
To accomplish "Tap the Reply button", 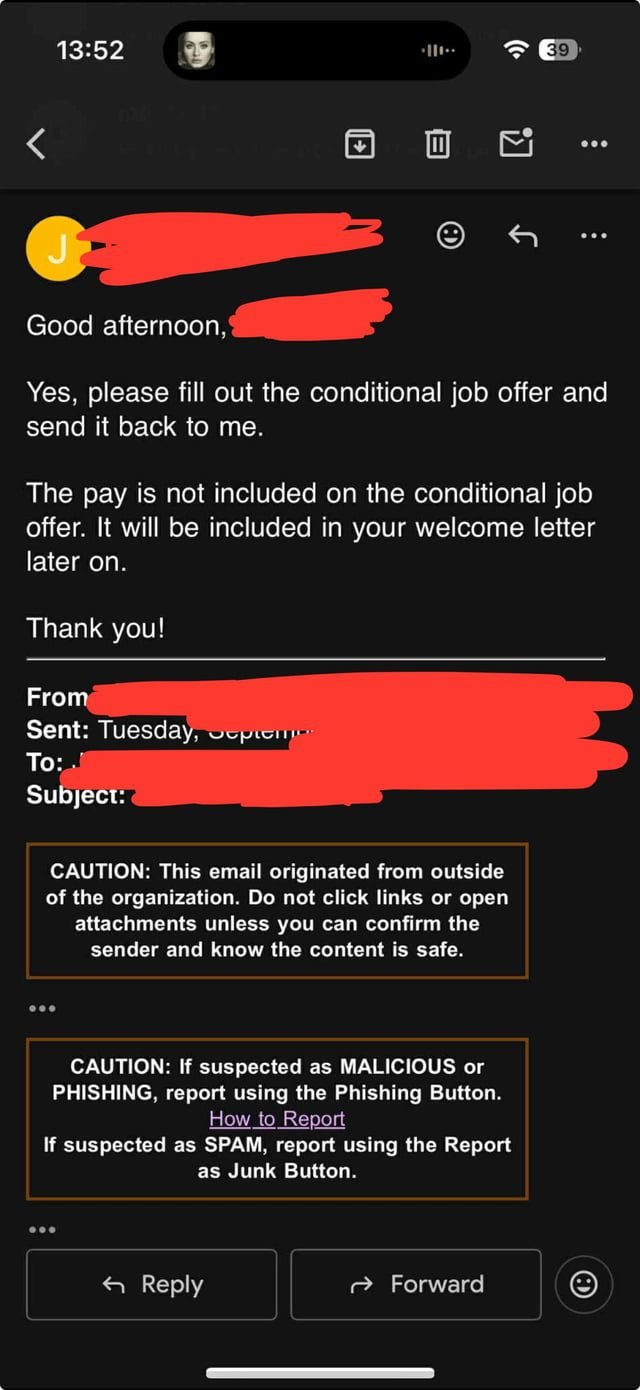I will (152, 1285).
